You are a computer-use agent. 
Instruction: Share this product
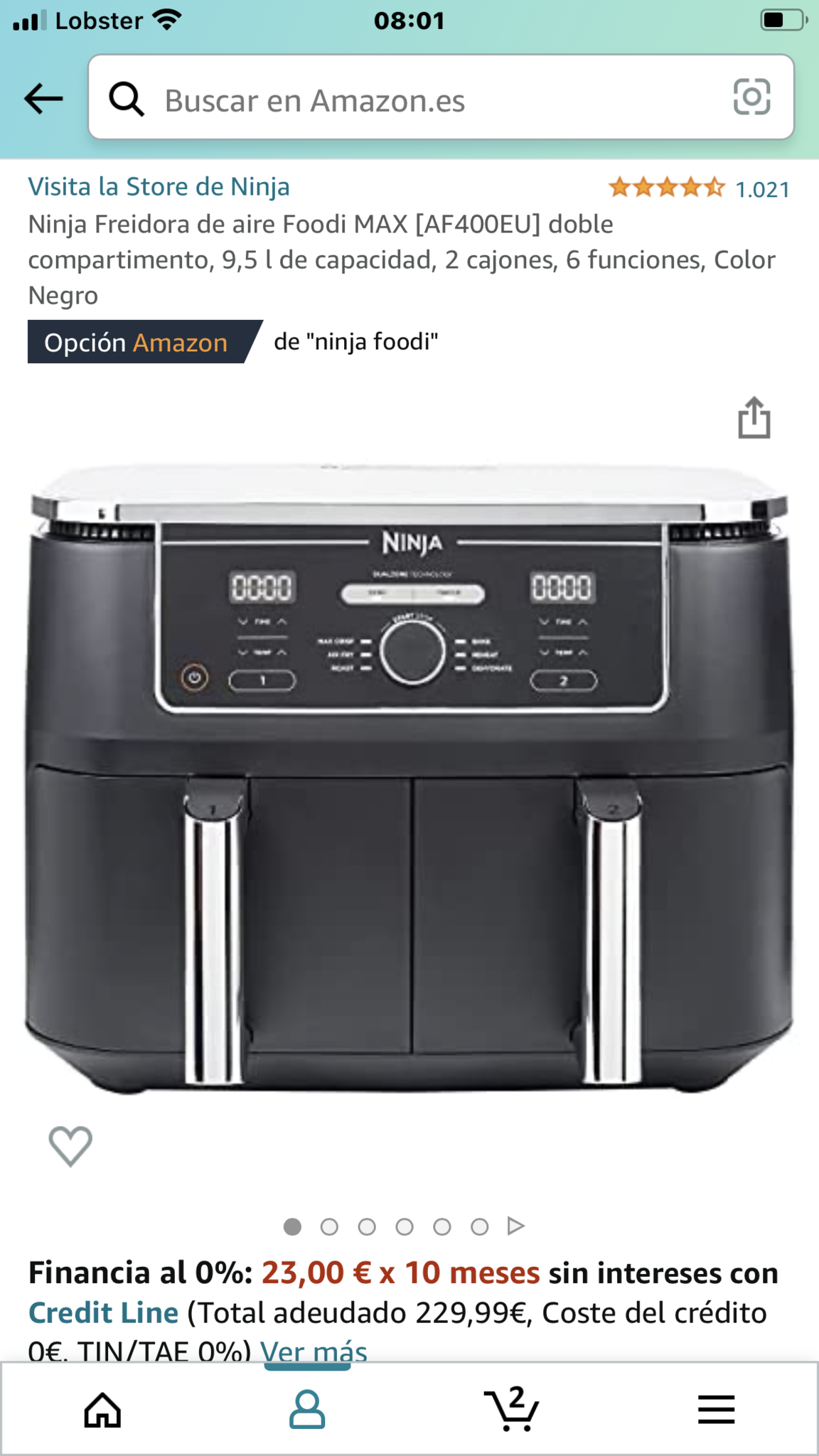click(x=754, y=417)
